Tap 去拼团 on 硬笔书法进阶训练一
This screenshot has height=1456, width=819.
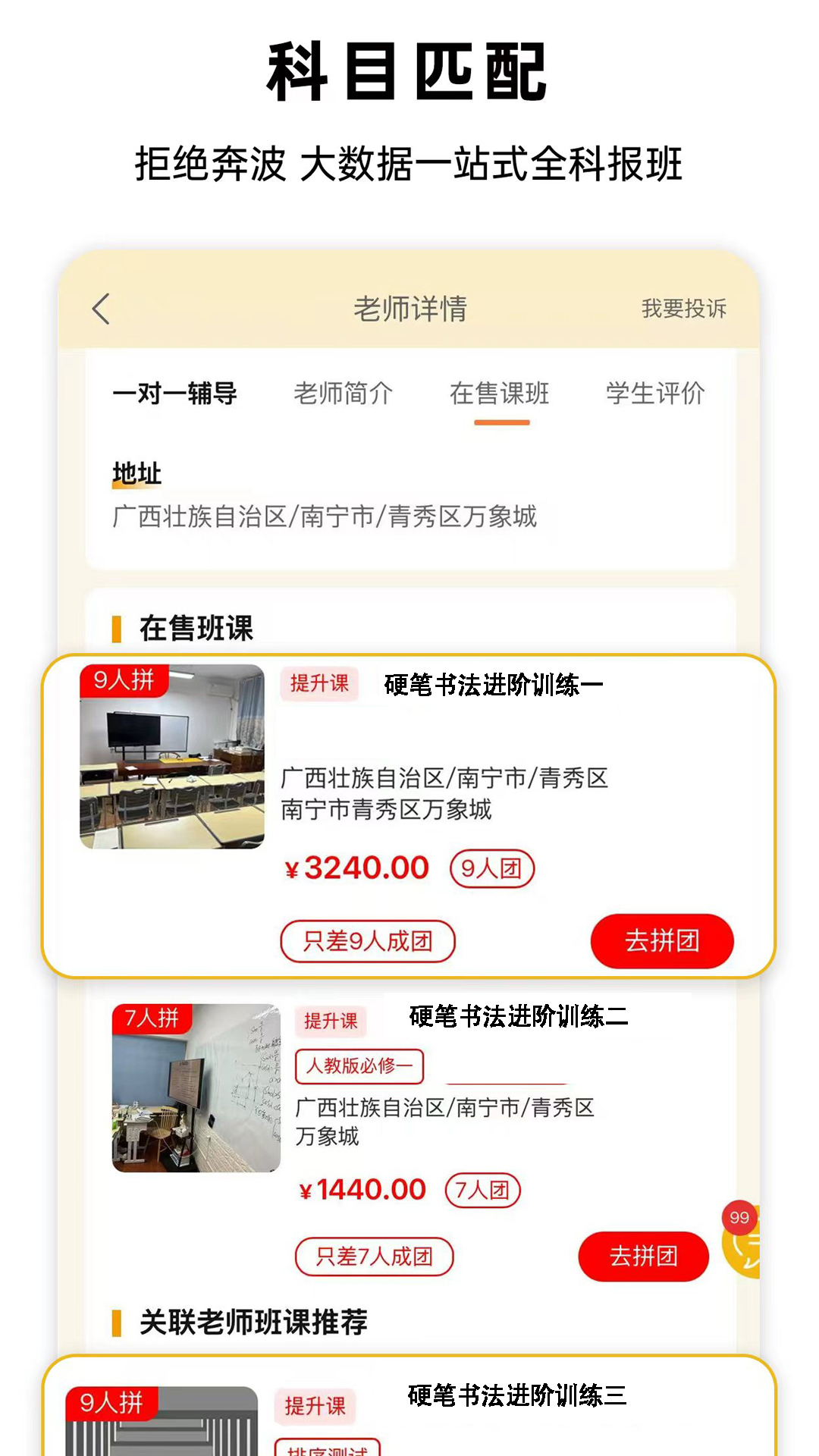(x=661, y=941)
